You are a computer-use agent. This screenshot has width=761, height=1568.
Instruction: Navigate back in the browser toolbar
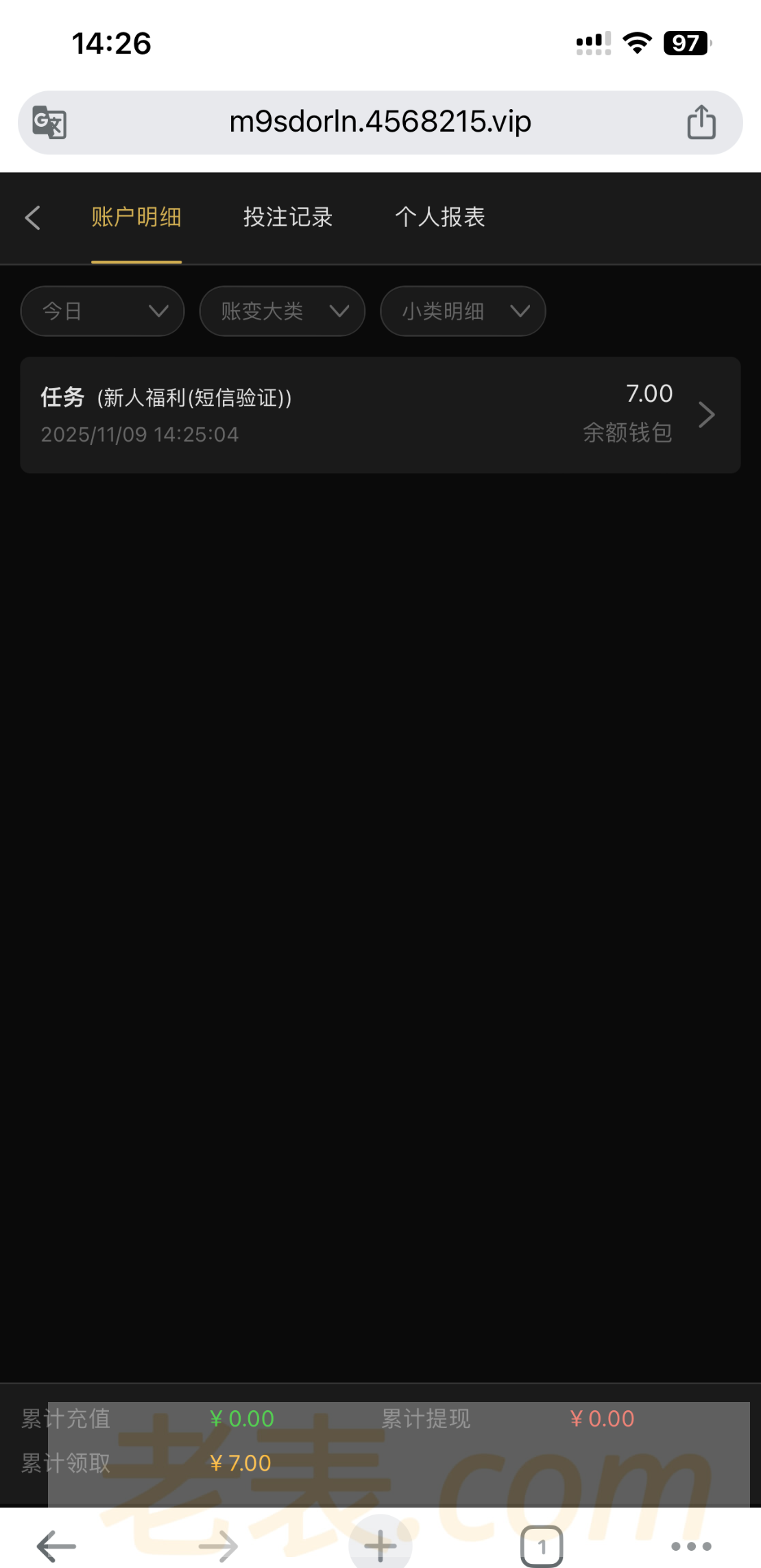pyautogui.click(x=56, y=1546)
